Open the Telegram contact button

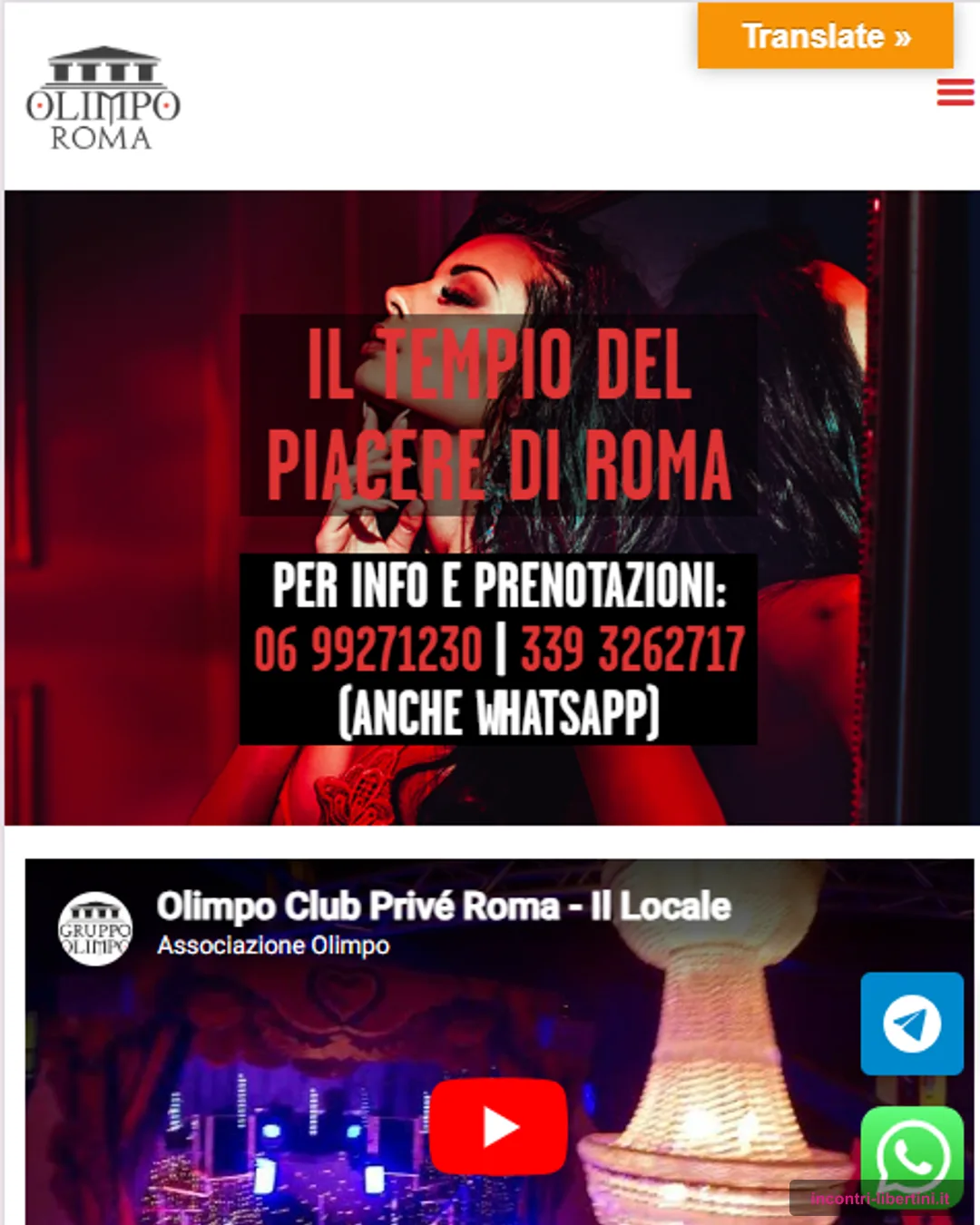pos(911,1024)
